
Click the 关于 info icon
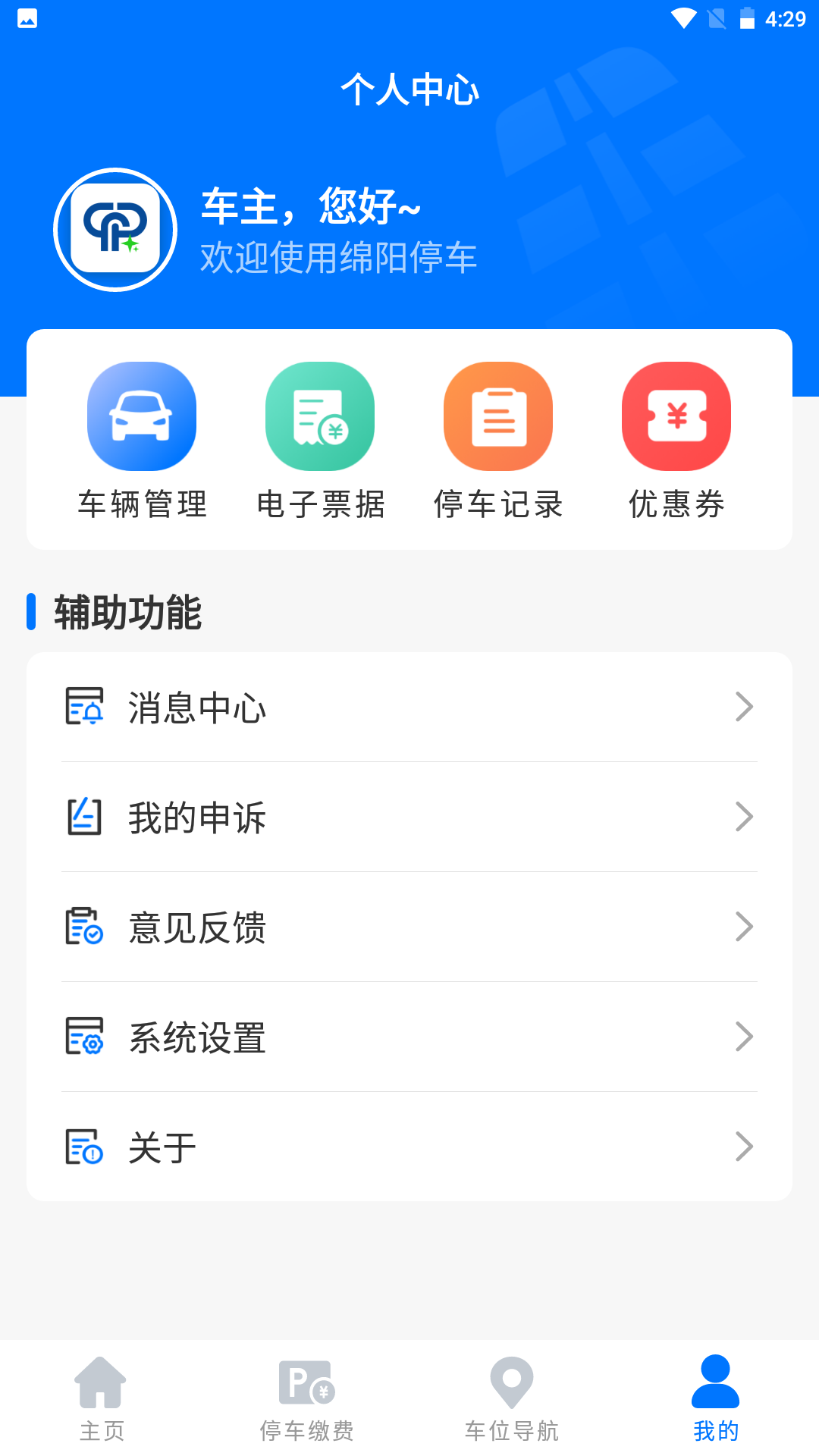[x=83, y=1147]
